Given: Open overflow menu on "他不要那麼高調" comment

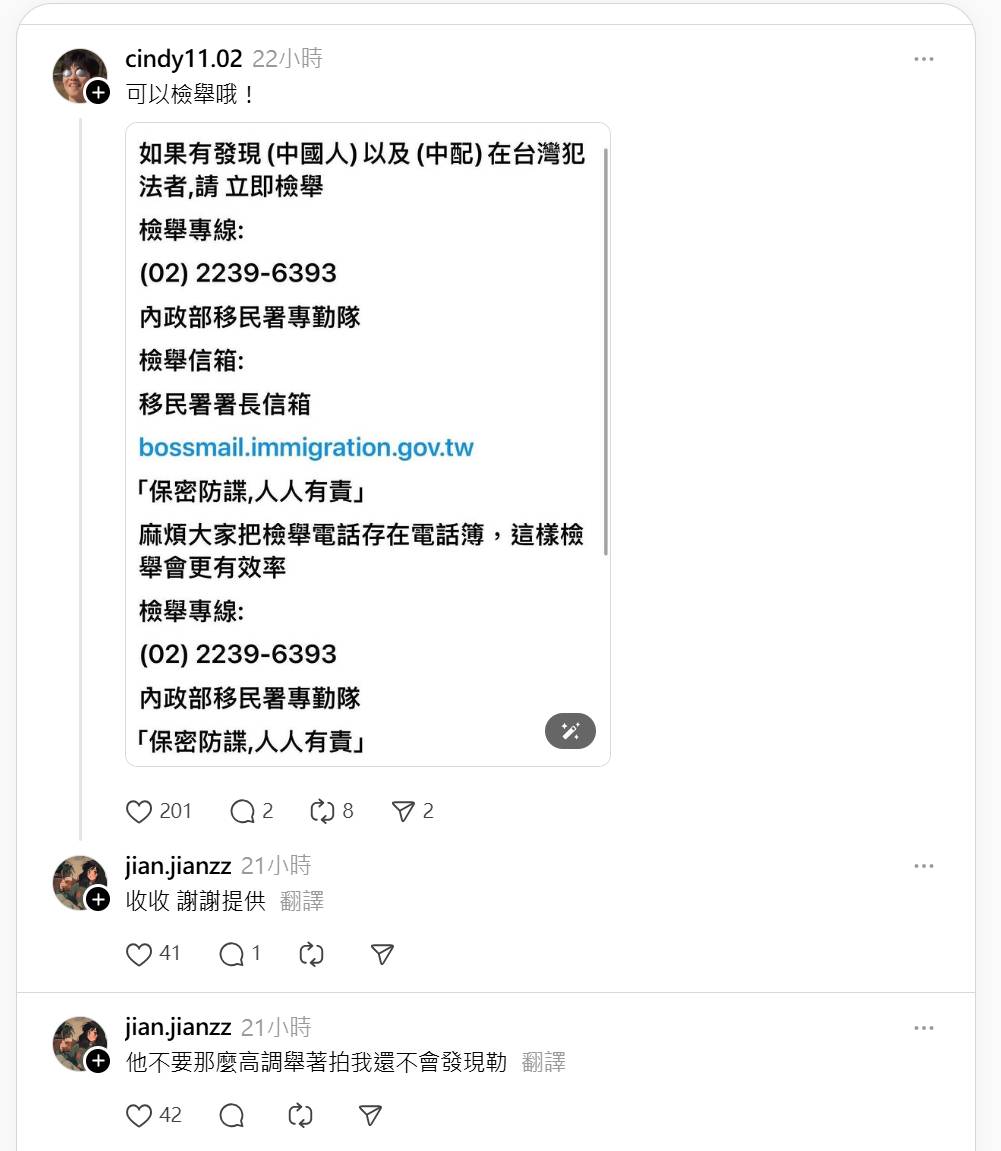Looking at the screenshot, I should [x=923, y=1028].
